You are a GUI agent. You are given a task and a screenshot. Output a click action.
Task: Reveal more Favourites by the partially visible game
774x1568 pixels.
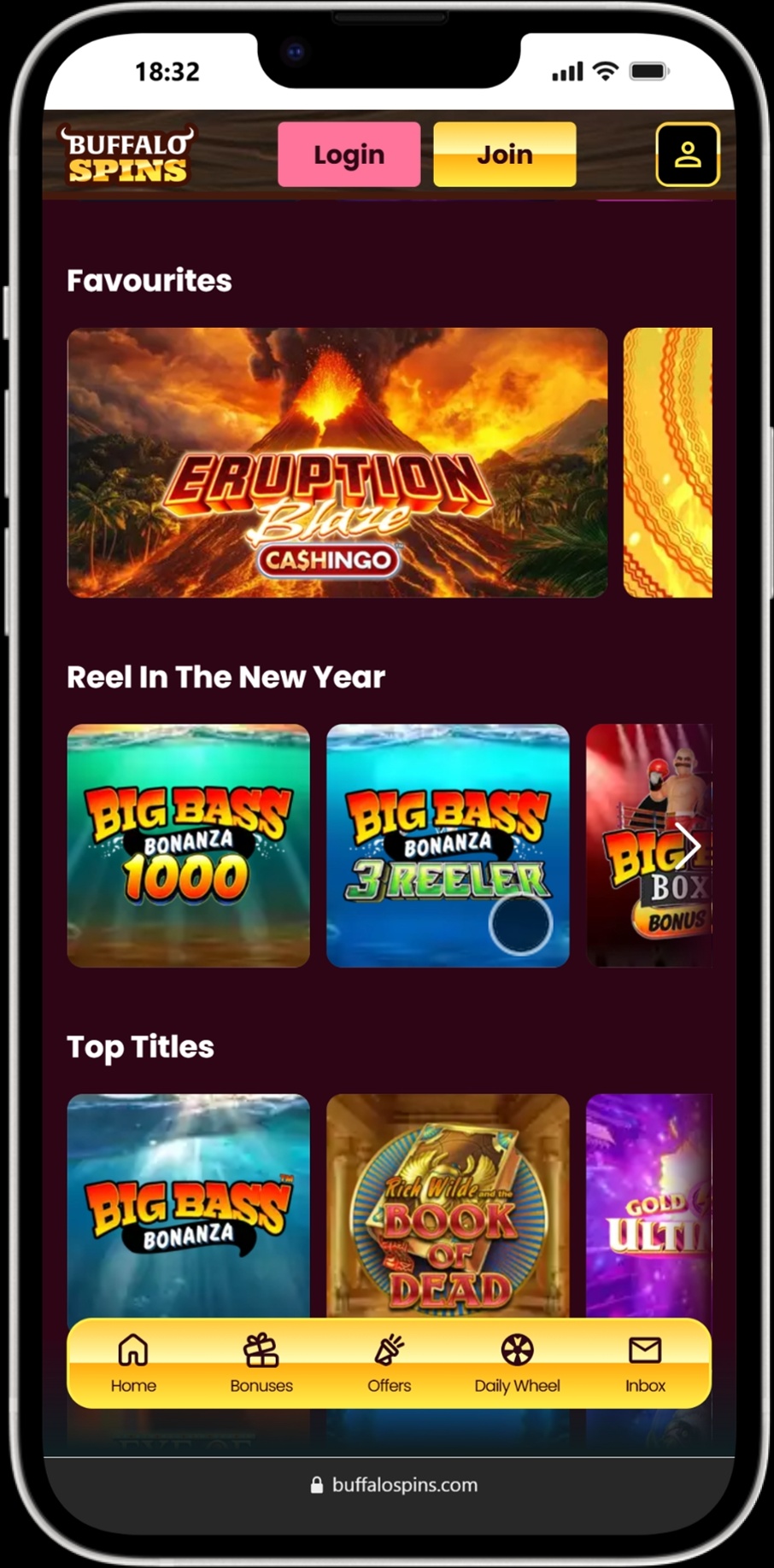pos(669,462)
